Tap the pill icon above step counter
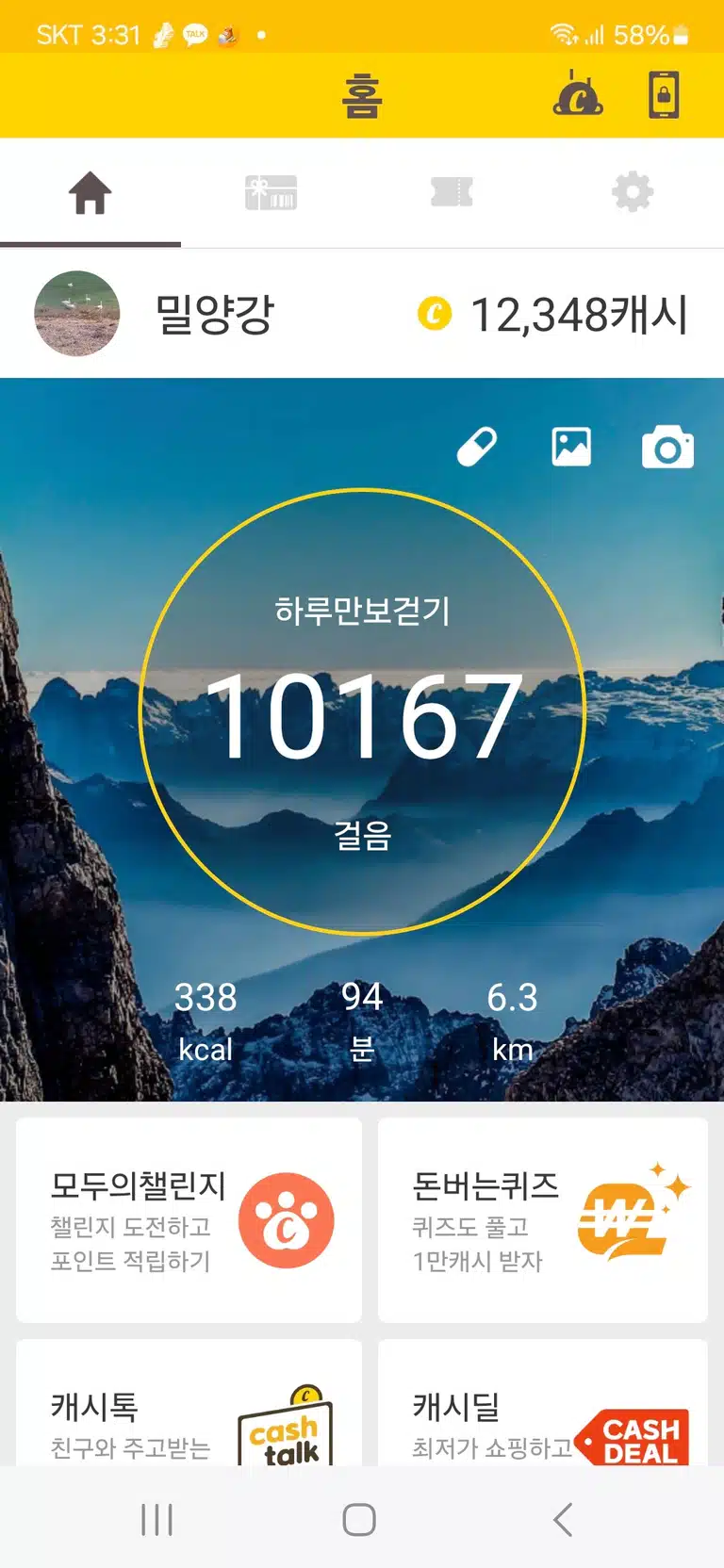Viewport: 724px width, 1568px height. tap(477, 447)
